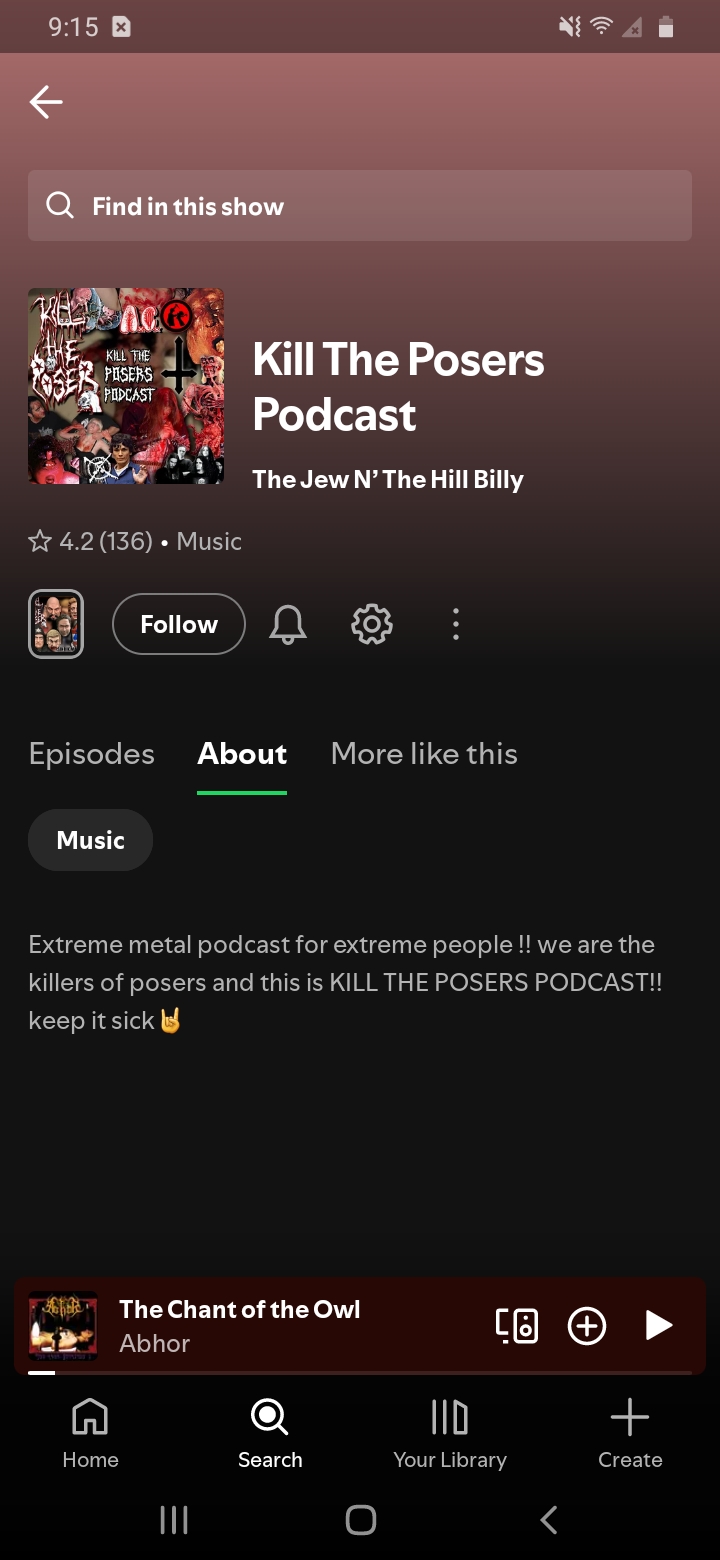Viewport: 720px width, 1560px height.
Task: Follow Kill The Posers Podcast
Action: tap(179, 624)
